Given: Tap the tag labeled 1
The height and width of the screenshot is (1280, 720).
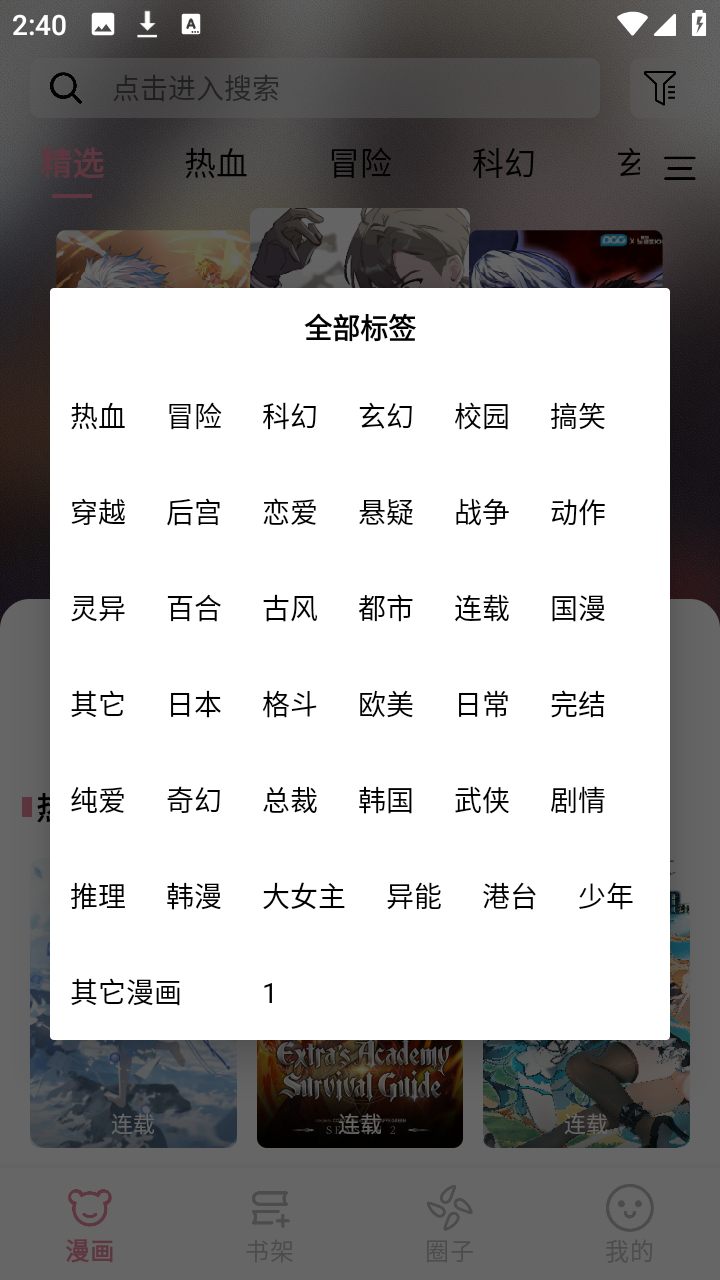Looking at the screenshot, I should coord(268,993).
